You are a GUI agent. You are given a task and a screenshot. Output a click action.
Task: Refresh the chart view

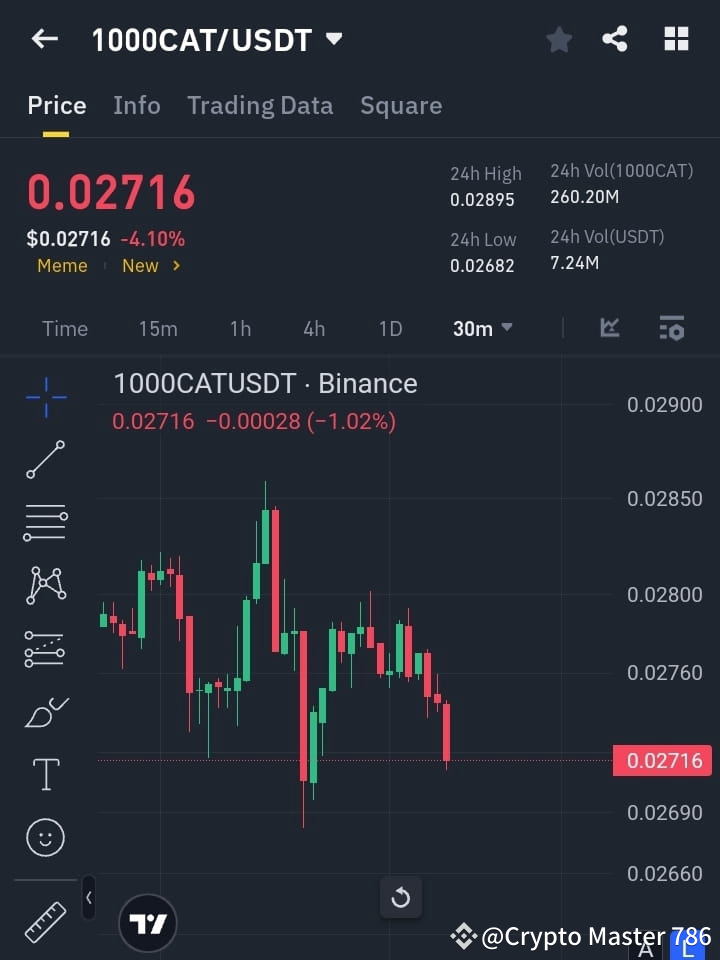coord(401,897)
